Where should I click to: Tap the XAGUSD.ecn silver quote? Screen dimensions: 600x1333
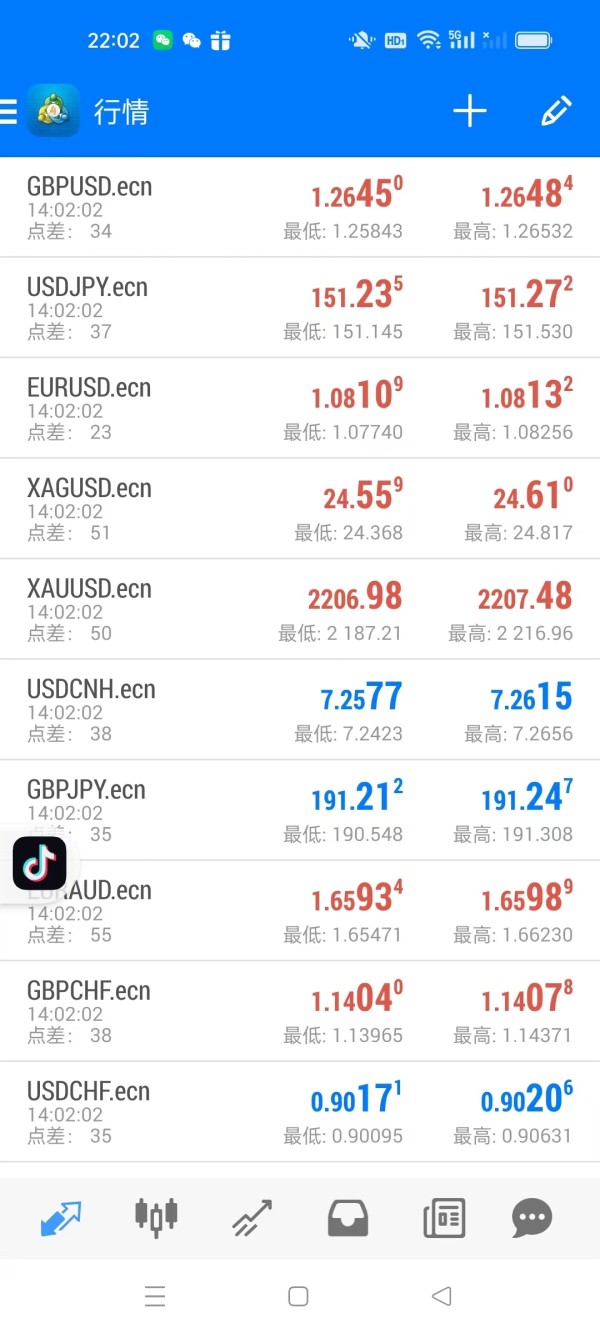click(300, 509)
